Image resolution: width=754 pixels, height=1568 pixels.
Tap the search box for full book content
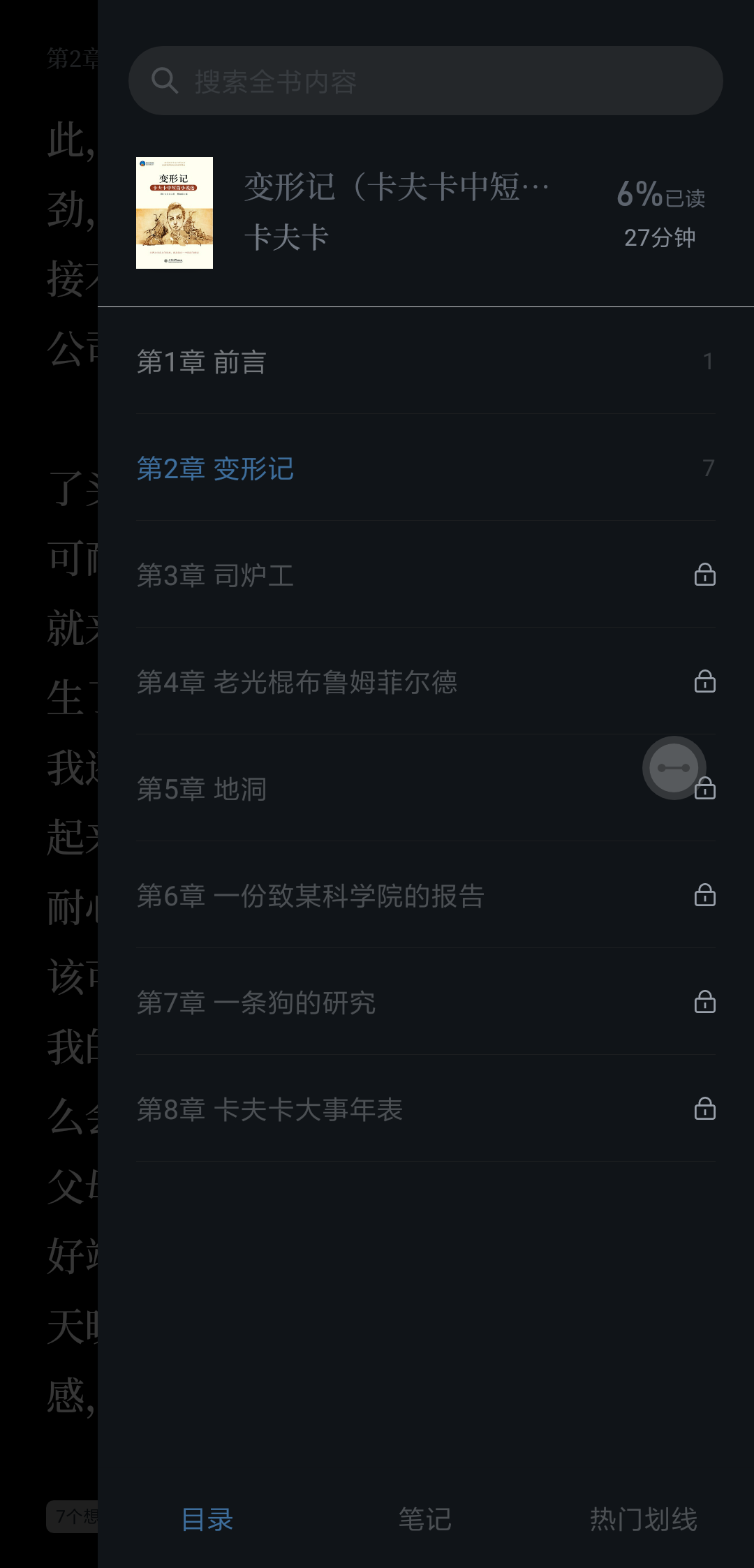click(x=425, y=81)
